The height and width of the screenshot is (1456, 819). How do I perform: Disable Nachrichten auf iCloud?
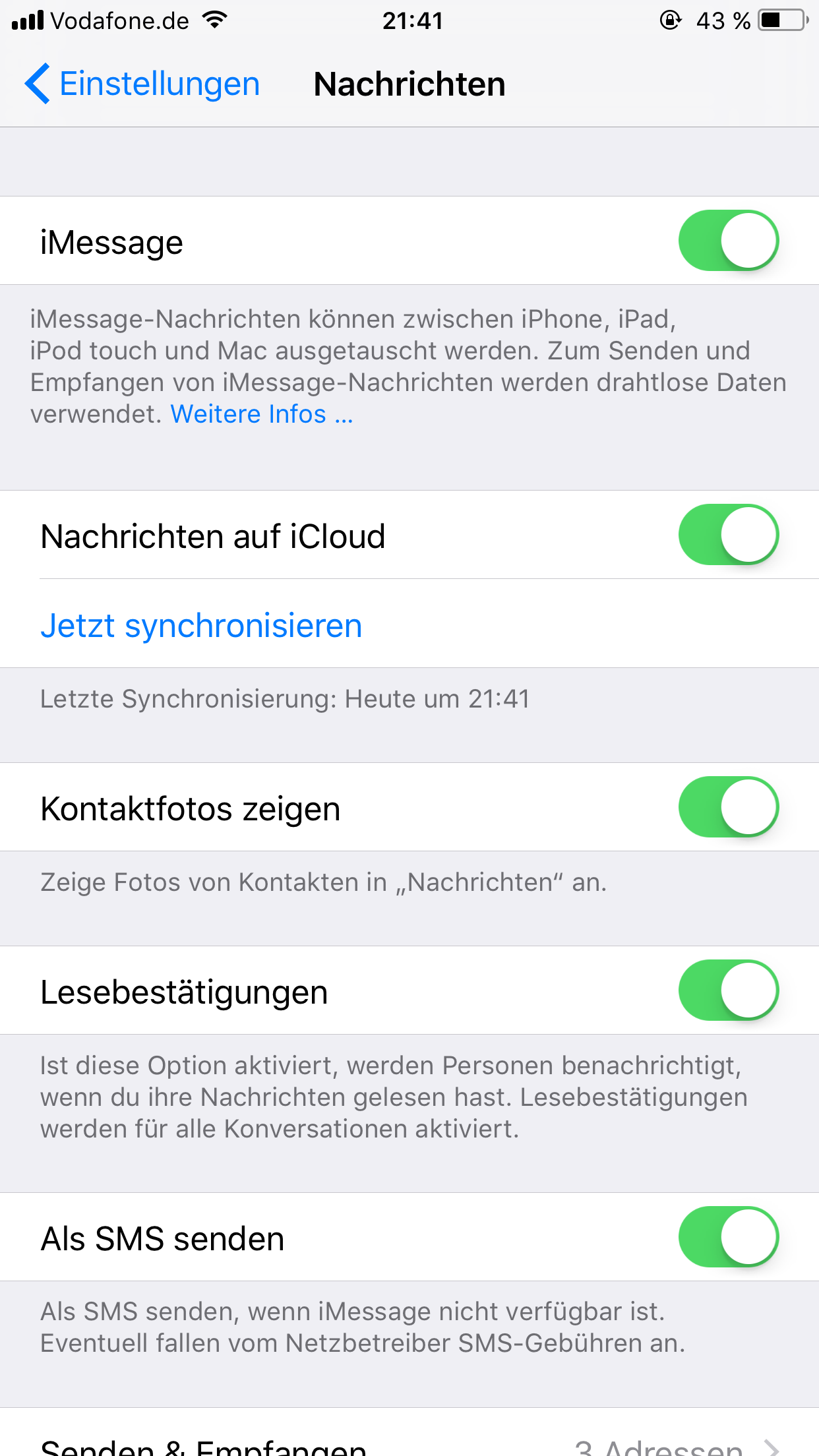point(729,535)
